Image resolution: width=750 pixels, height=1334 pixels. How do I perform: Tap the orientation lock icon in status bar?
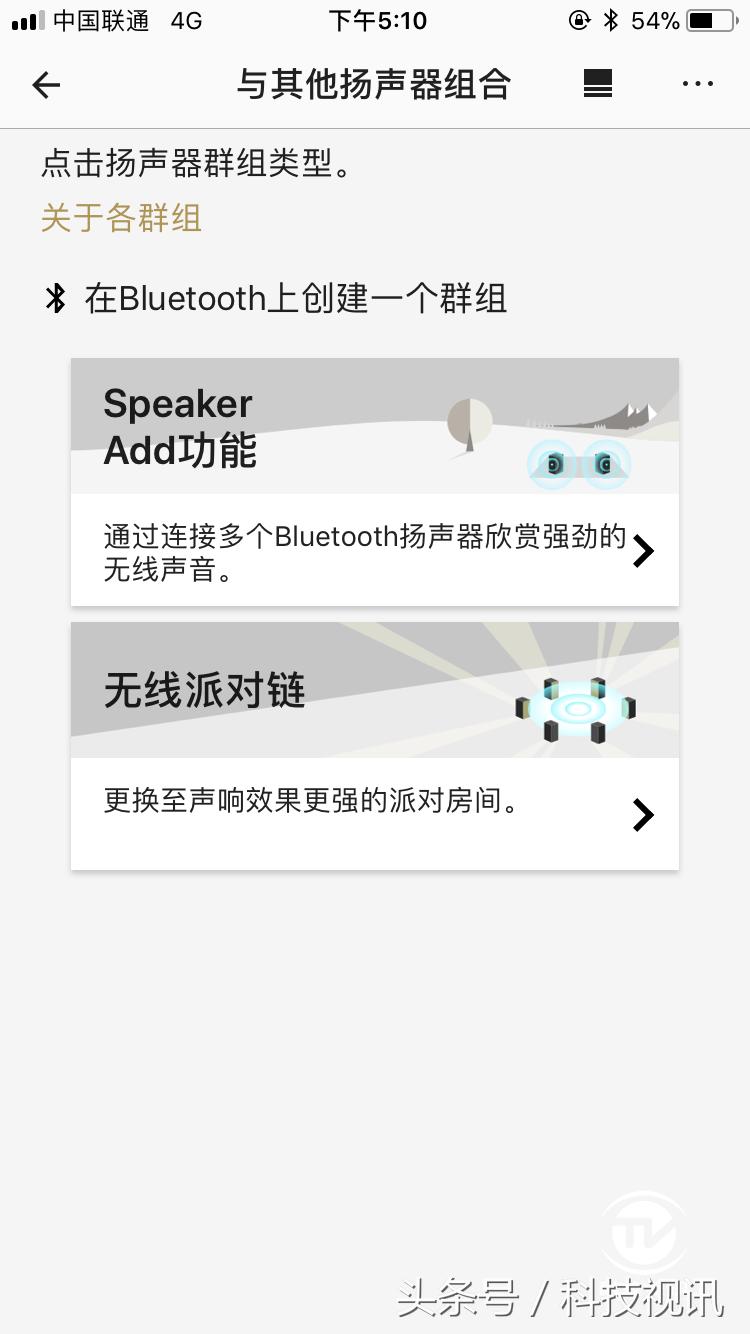(x=581, y=18)
